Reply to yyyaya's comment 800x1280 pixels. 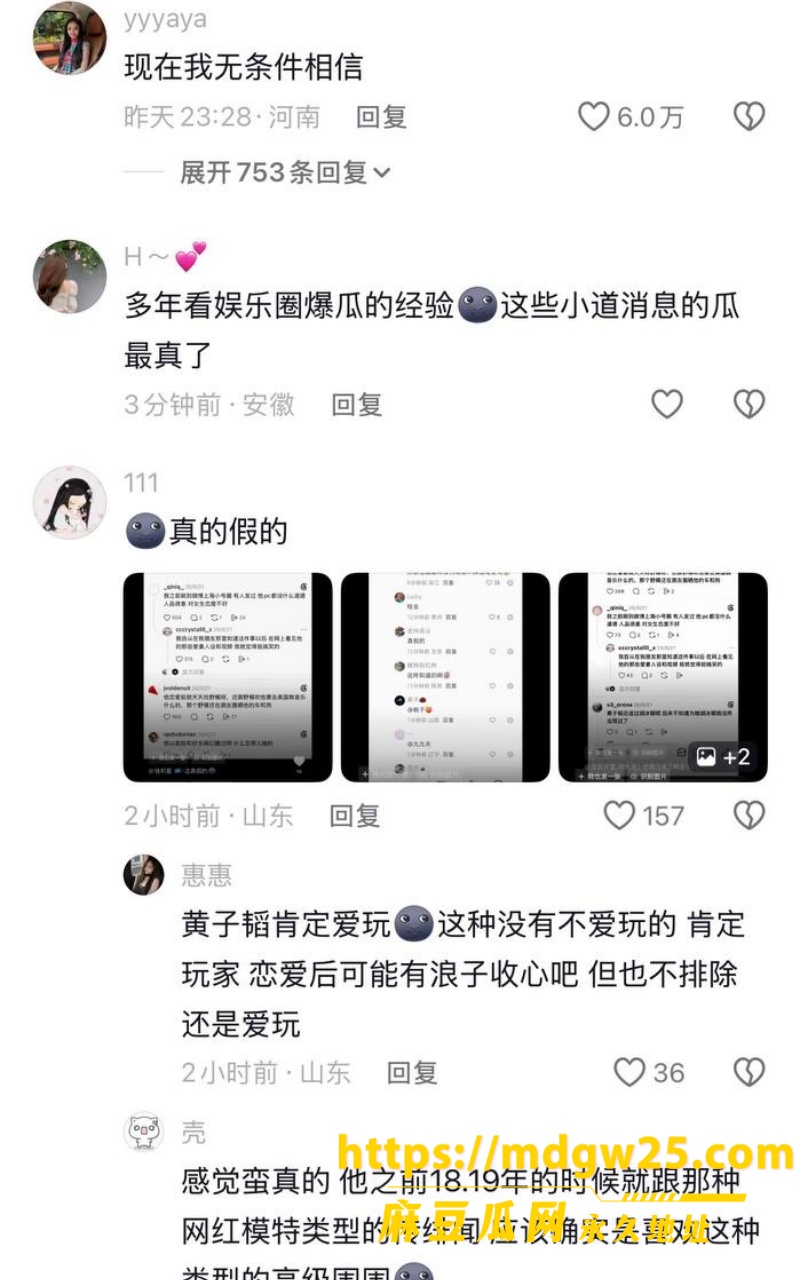[x=381, y=117]
